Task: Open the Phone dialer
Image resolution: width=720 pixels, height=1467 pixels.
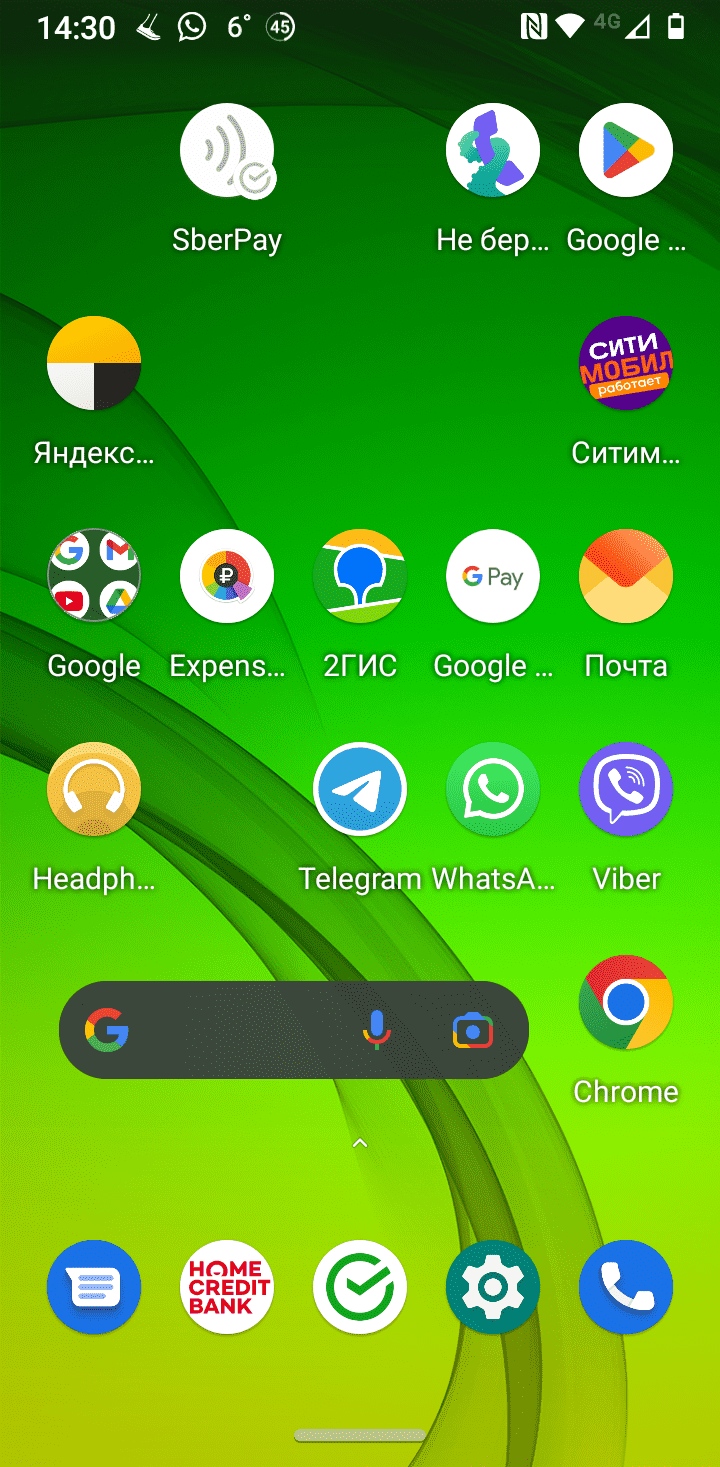Action: (626, 1287)
